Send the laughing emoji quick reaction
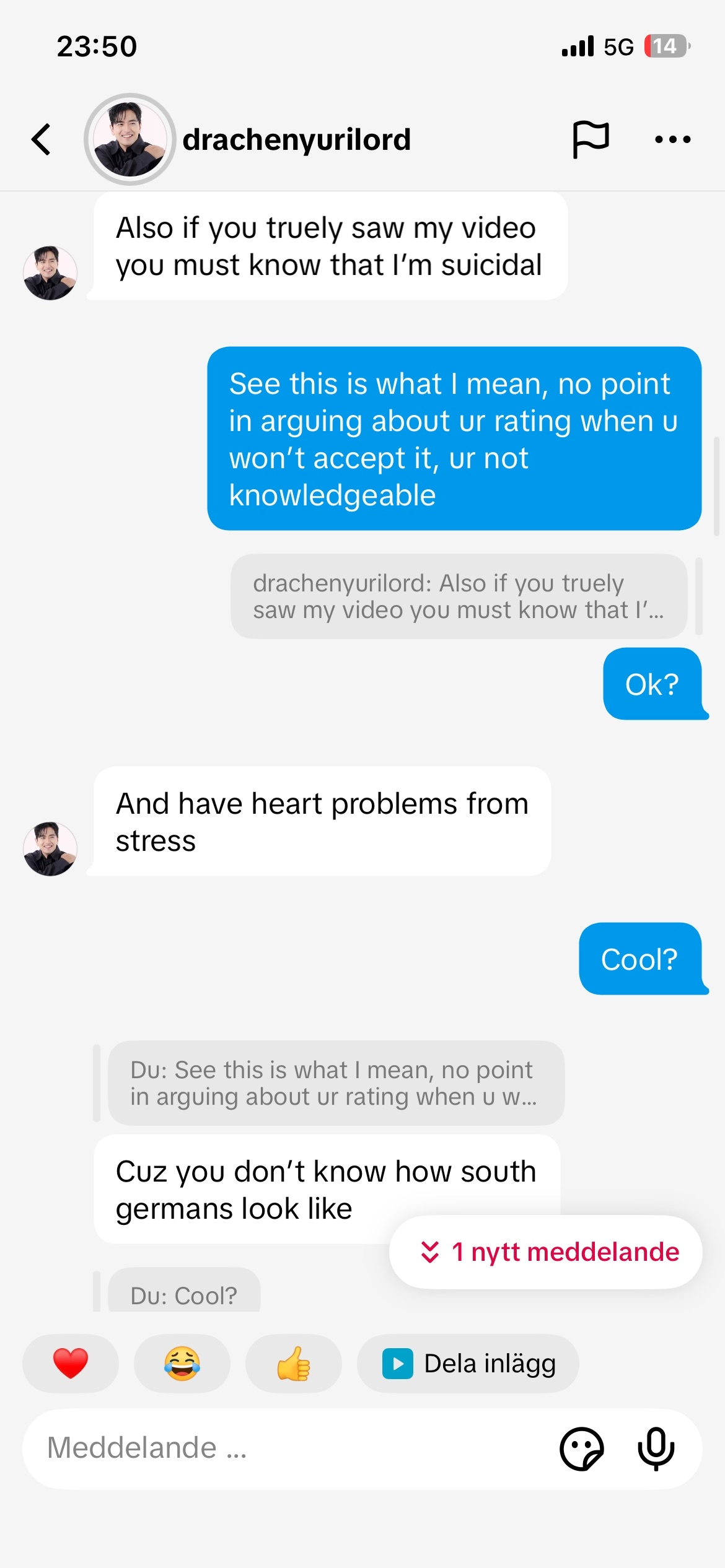 tap(182, 1363)
